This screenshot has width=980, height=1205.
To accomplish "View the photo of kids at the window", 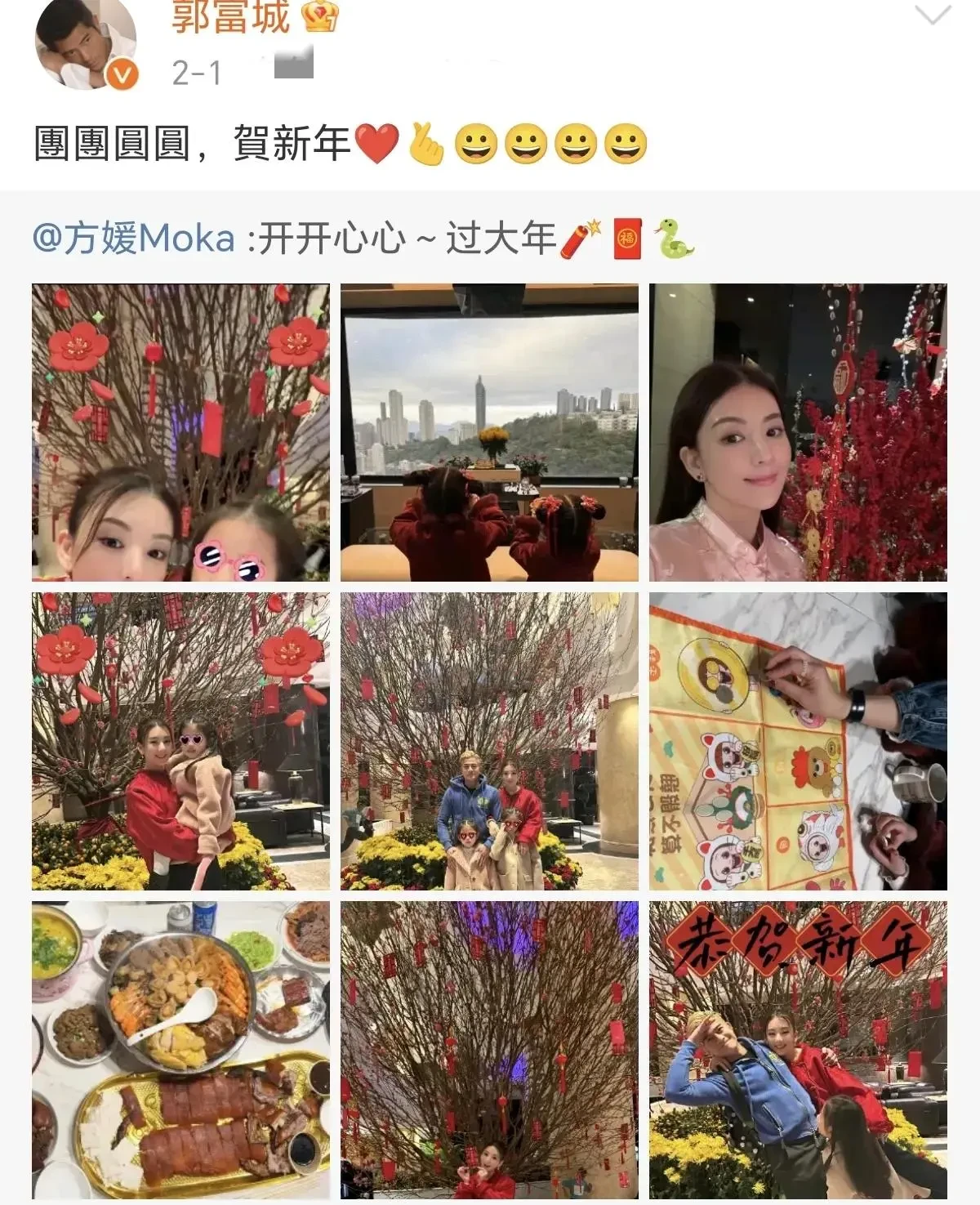I will tap(489, 432).
